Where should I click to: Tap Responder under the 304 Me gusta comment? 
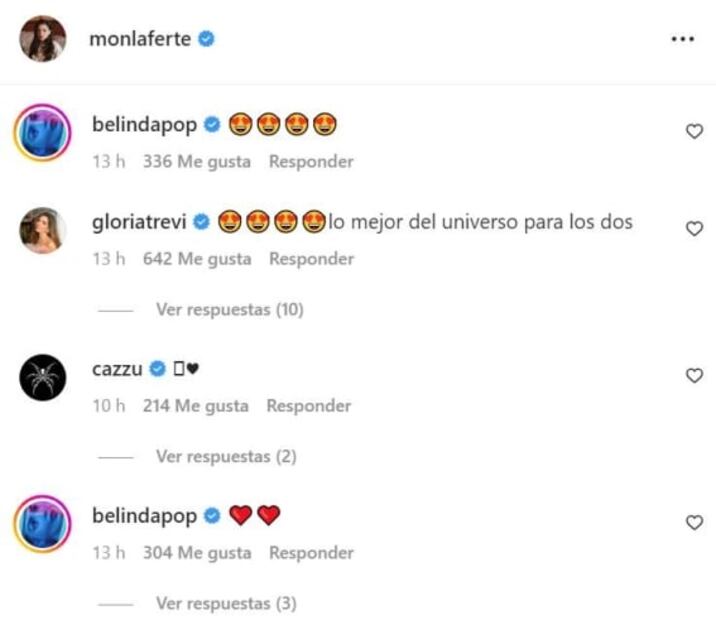(311, 553)
